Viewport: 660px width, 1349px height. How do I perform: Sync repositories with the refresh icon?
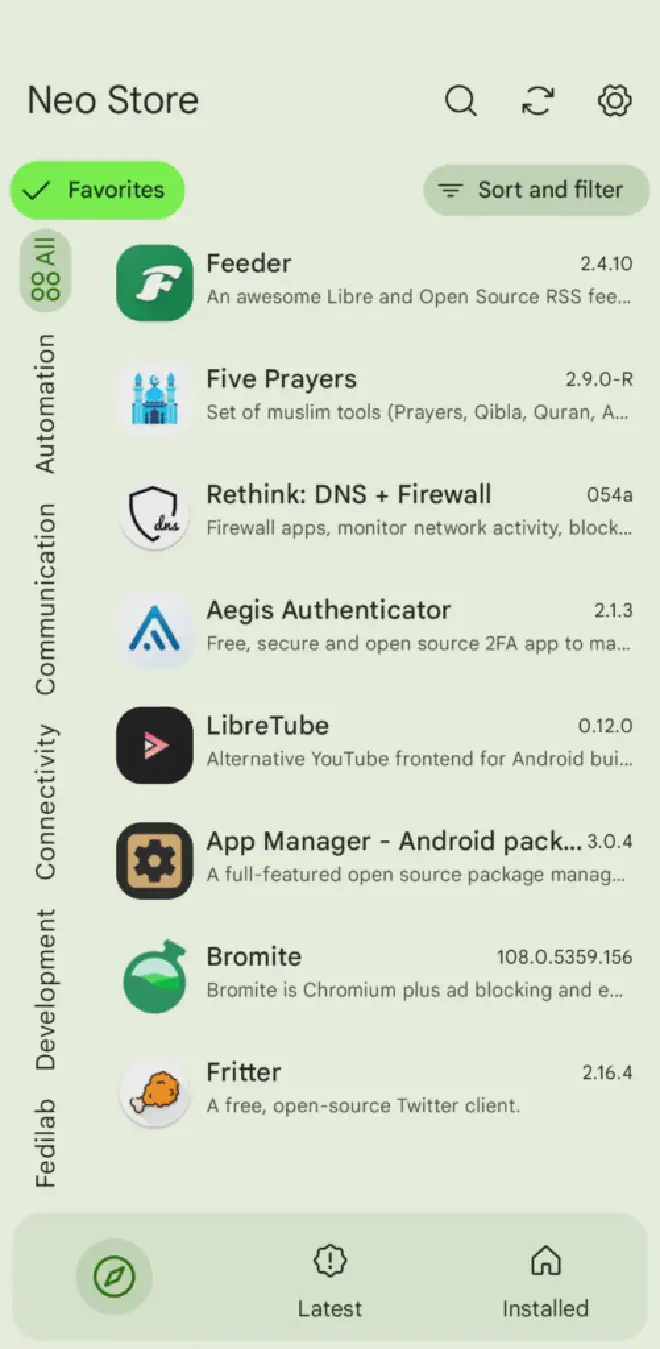click(x=538, y=100)
